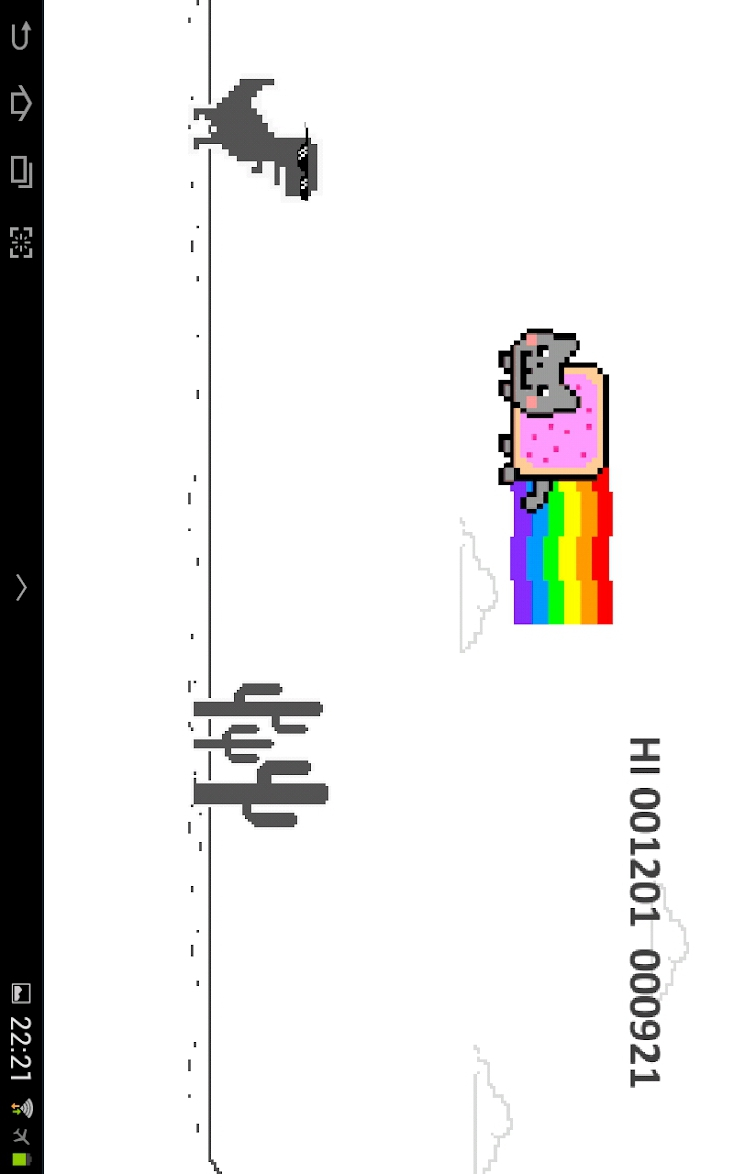Expand the navigation bar chevron arrow

click(x=21, y=588)
